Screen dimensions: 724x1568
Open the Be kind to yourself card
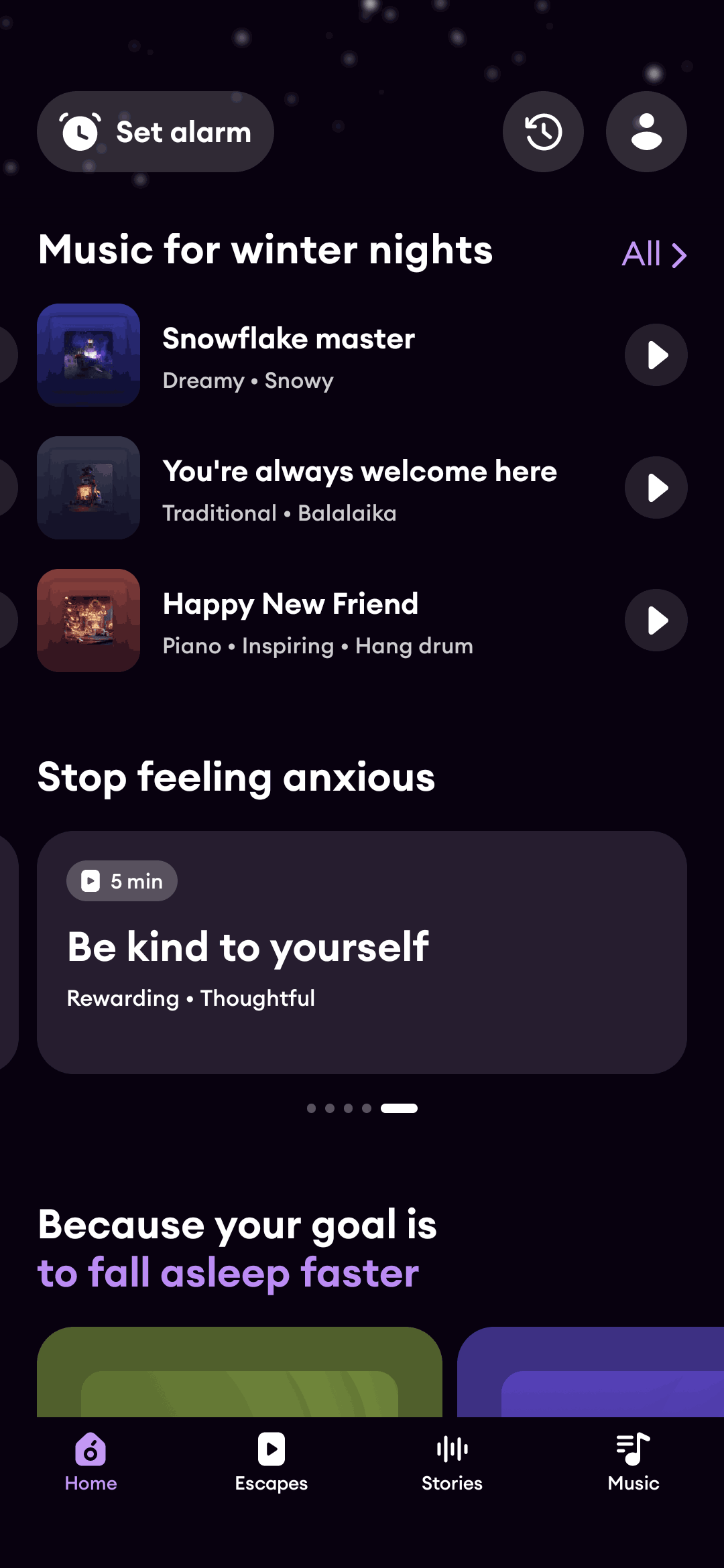pos(362,952)
